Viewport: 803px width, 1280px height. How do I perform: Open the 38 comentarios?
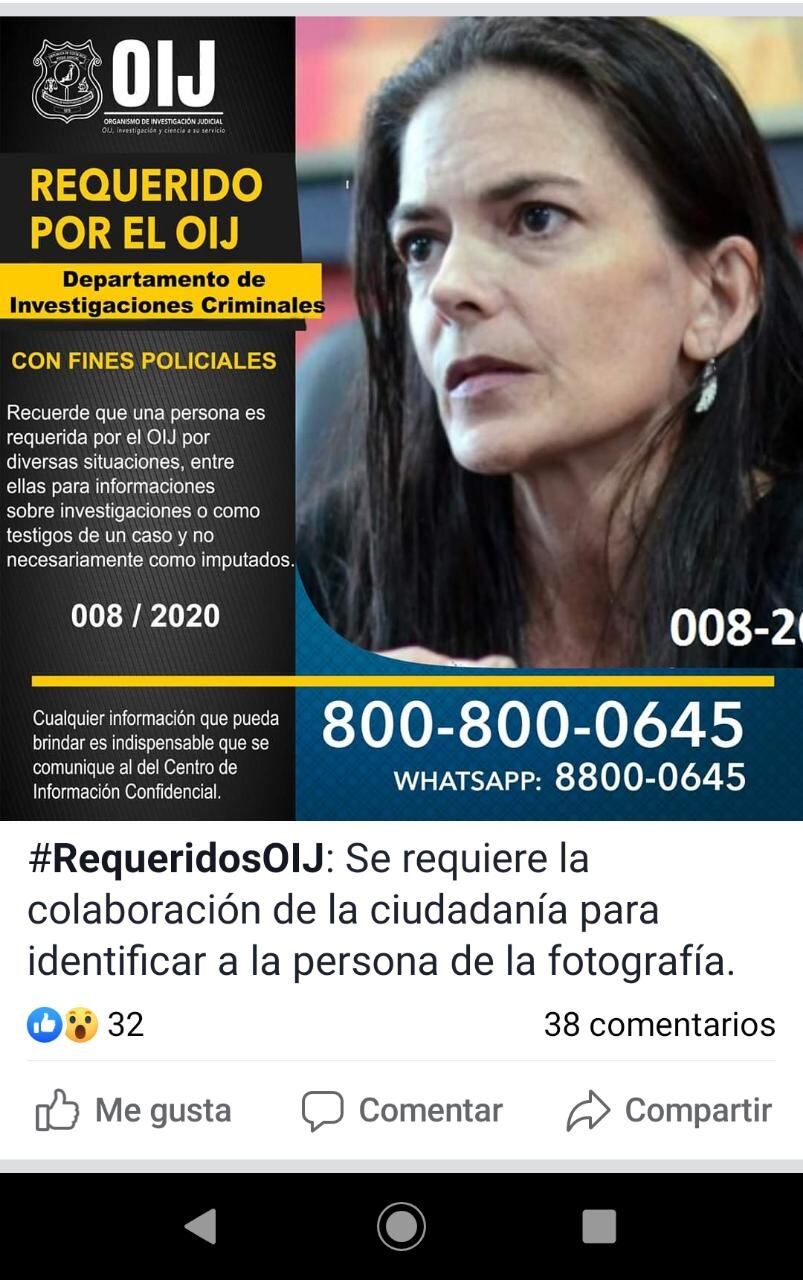click(x=659, y=1024)
